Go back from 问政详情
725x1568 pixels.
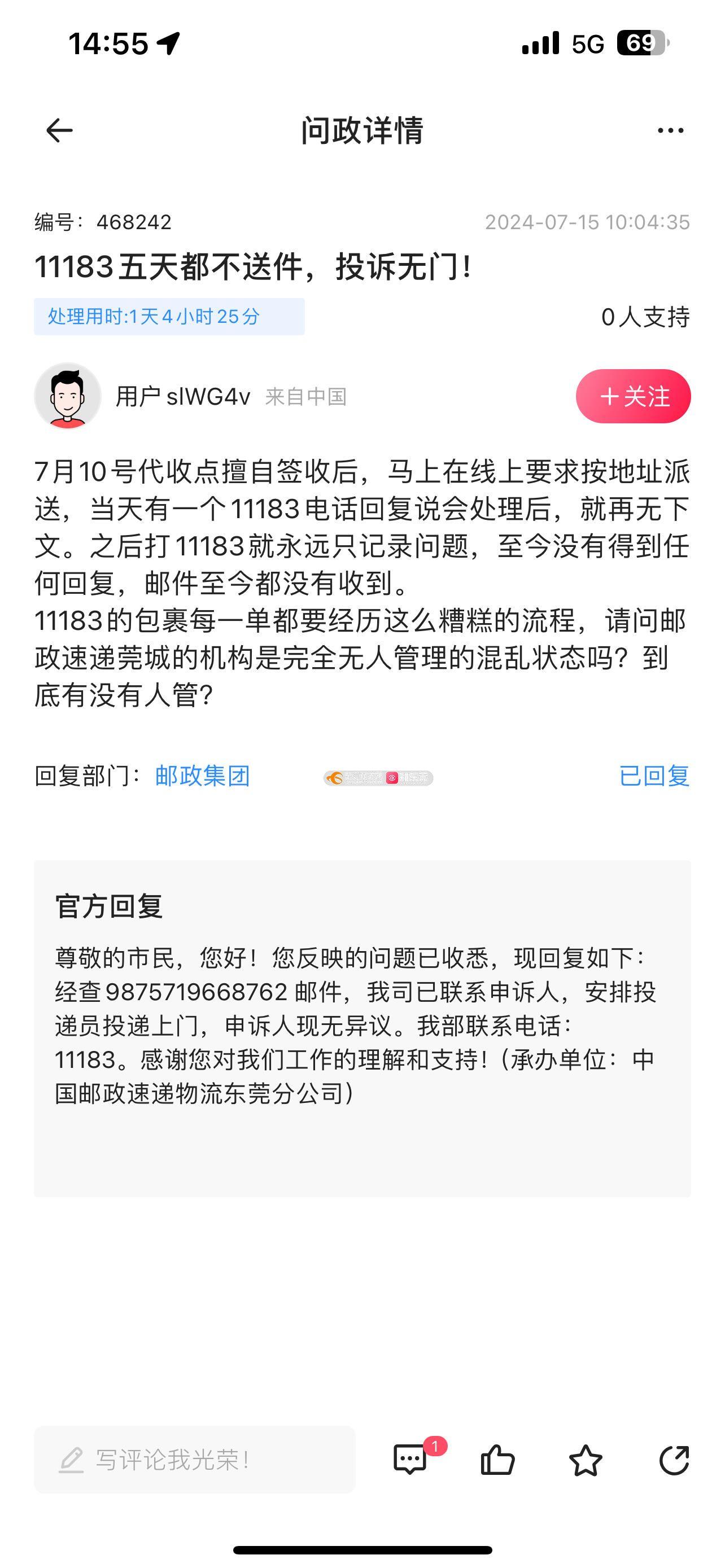pyautogui.click(x=60, y=130)
